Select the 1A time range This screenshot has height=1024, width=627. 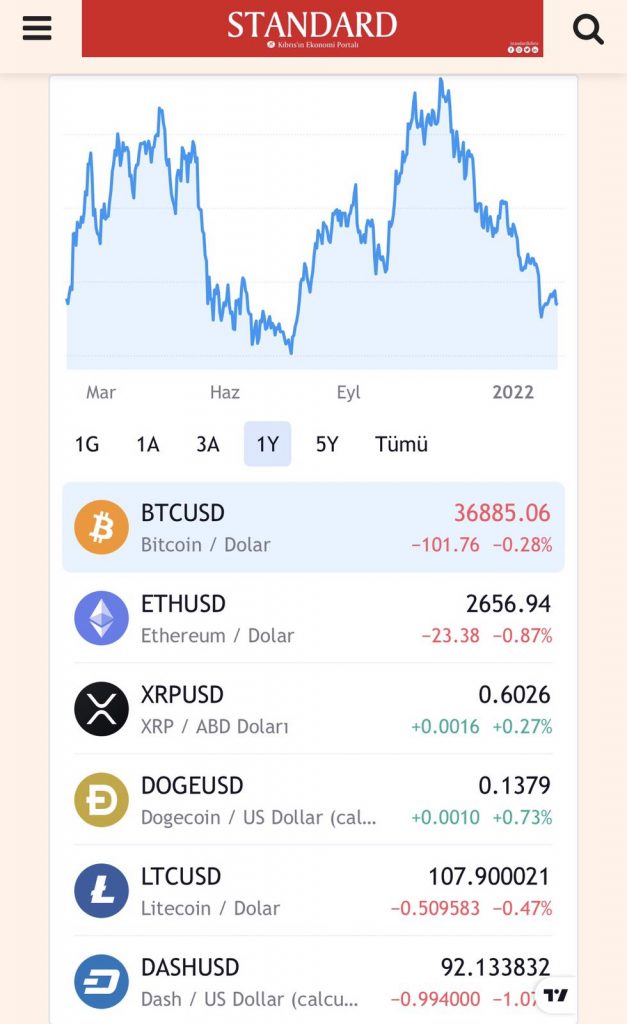(148, 444)
